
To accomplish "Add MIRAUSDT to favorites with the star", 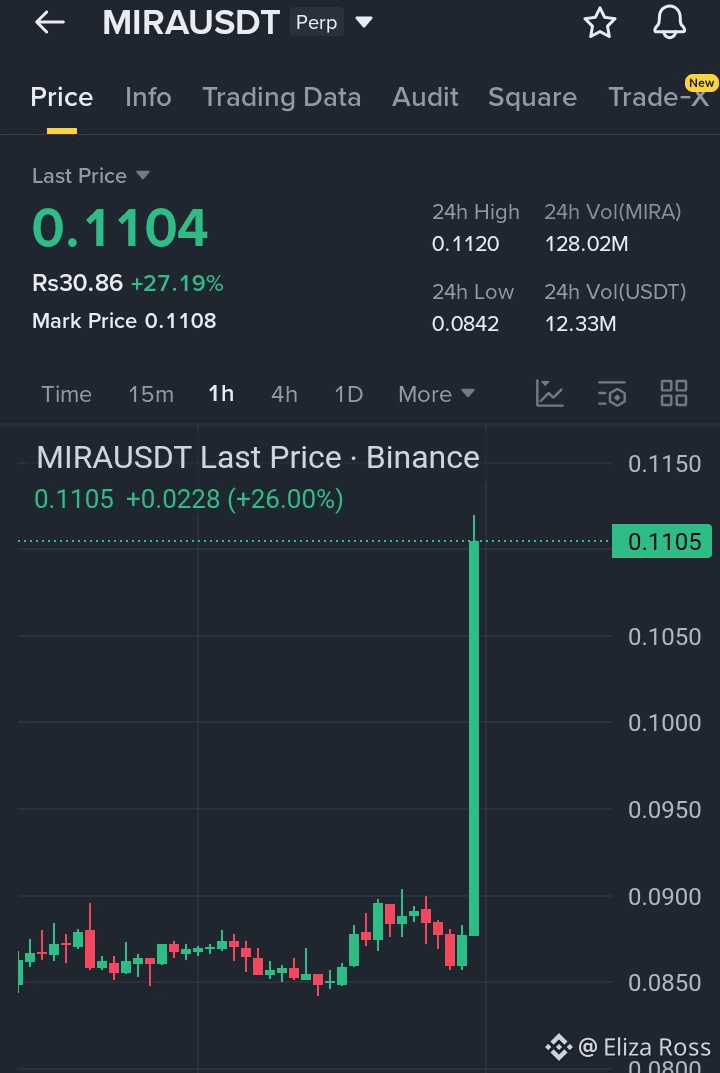I will pyautogui.click(x=600, y=23).
